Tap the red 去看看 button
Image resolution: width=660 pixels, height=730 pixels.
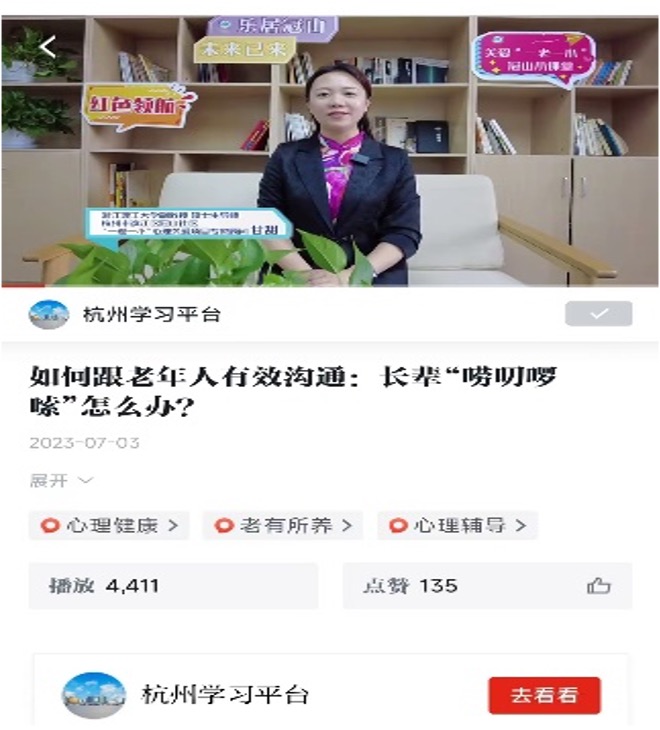pos(544,695)
